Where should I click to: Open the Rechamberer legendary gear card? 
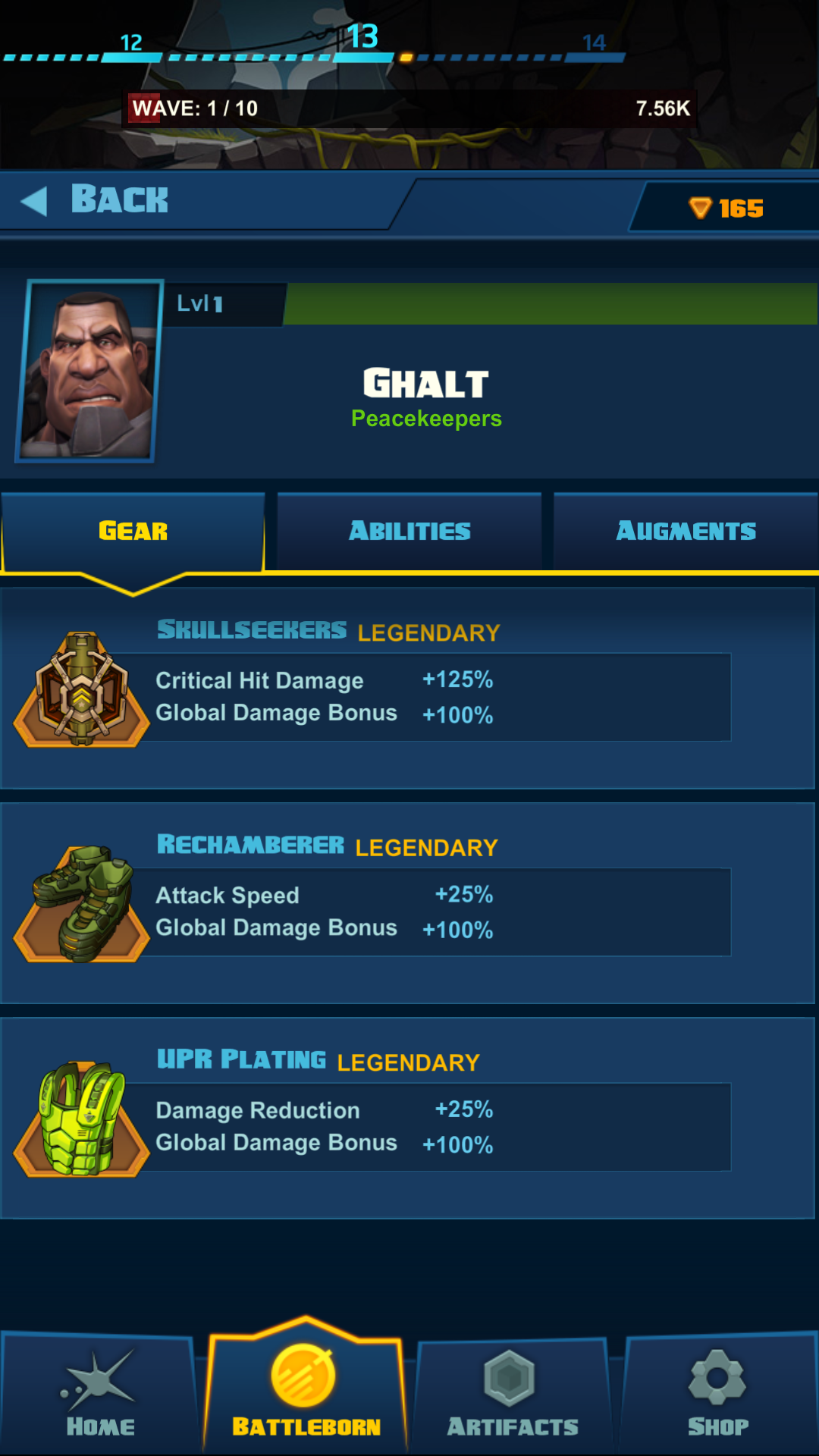408,904
